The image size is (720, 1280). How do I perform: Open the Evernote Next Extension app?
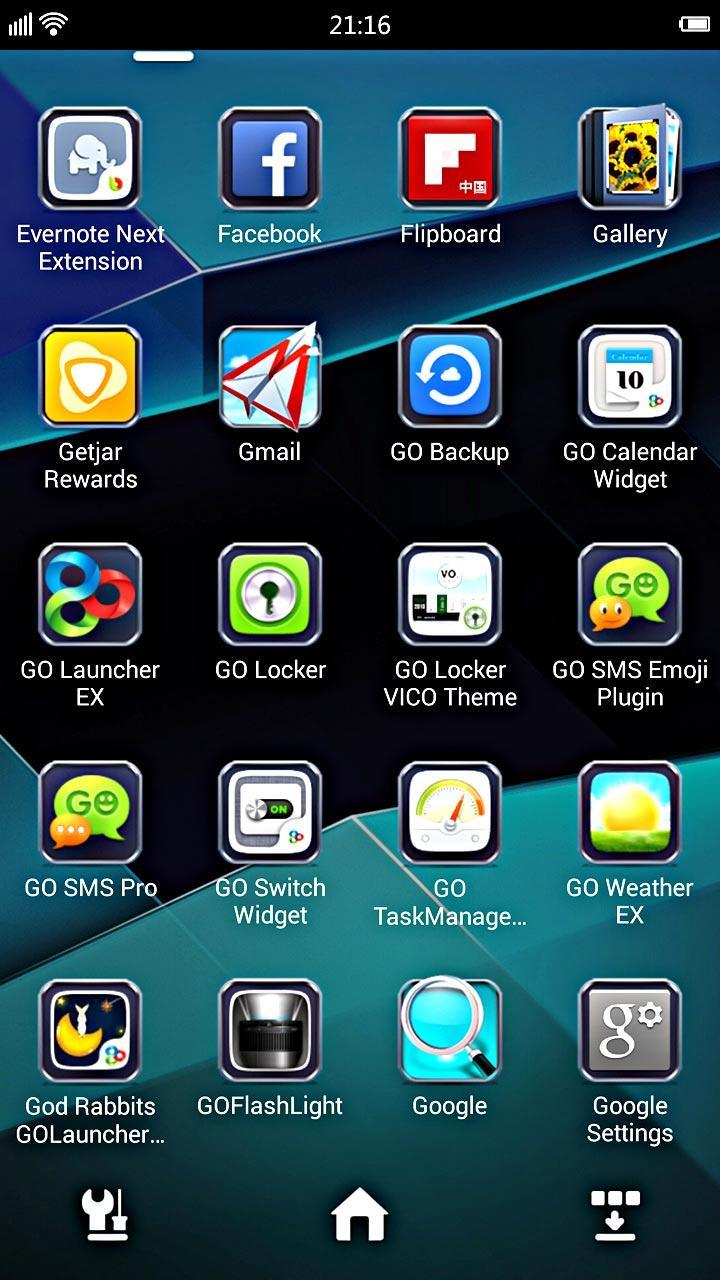point(90,159)
